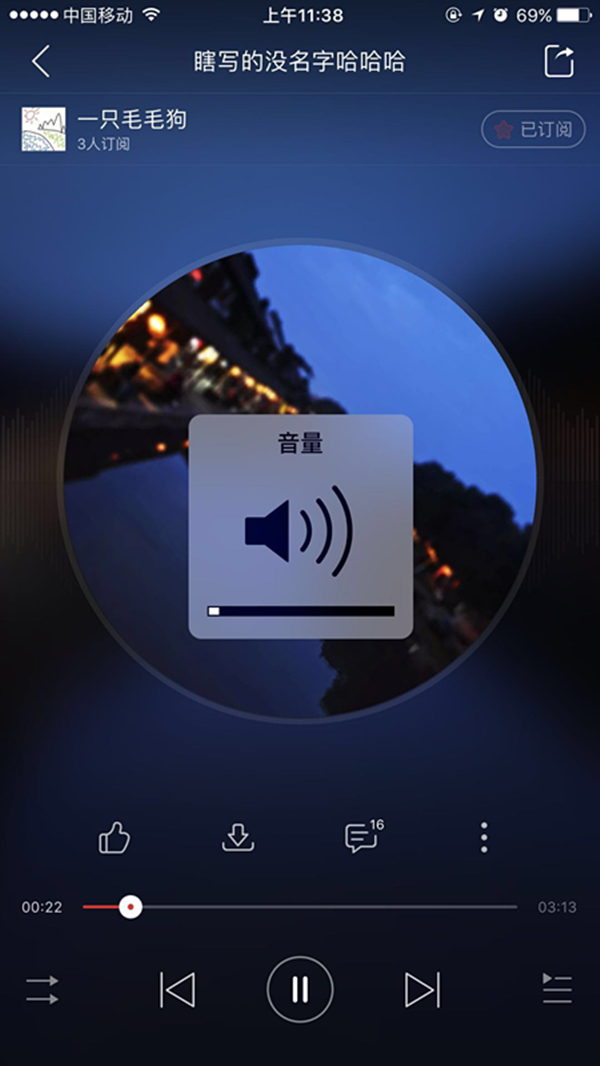The height and width of the screenshot is (1066, 600).
Task: Share this track via the top-right icon
Action: click(x=559, y=61)
